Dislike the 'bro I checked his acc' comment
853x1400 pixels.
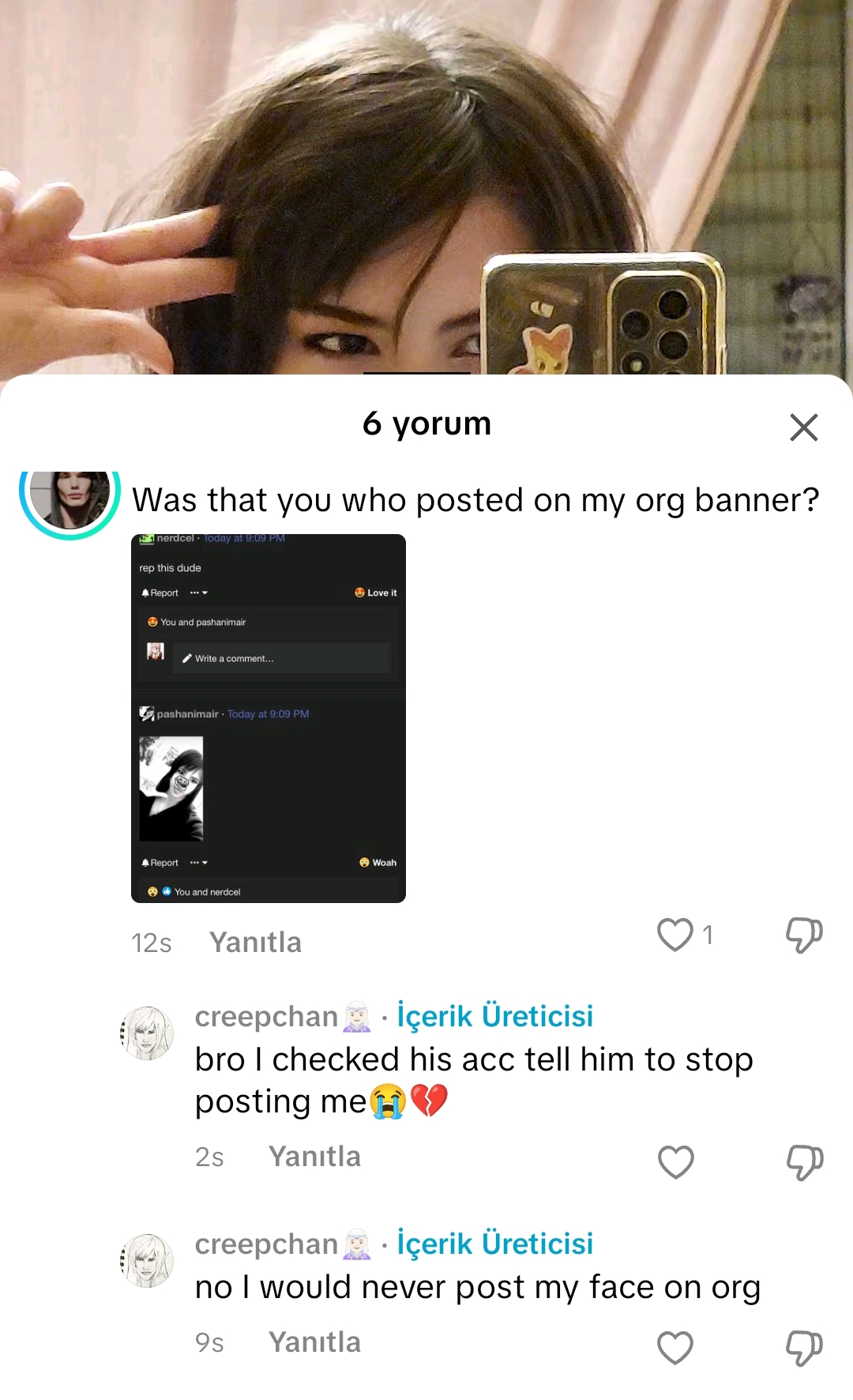point(804,1161)
